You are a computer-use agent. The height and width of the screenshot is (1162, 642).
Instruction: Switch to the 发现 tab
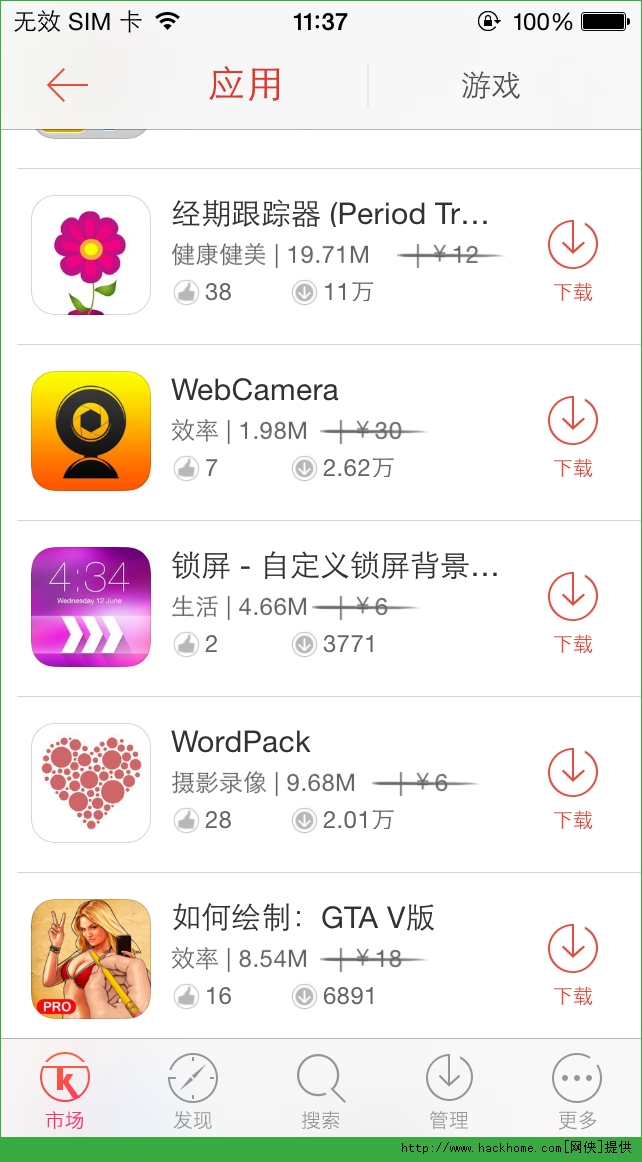pos(193,1091)
